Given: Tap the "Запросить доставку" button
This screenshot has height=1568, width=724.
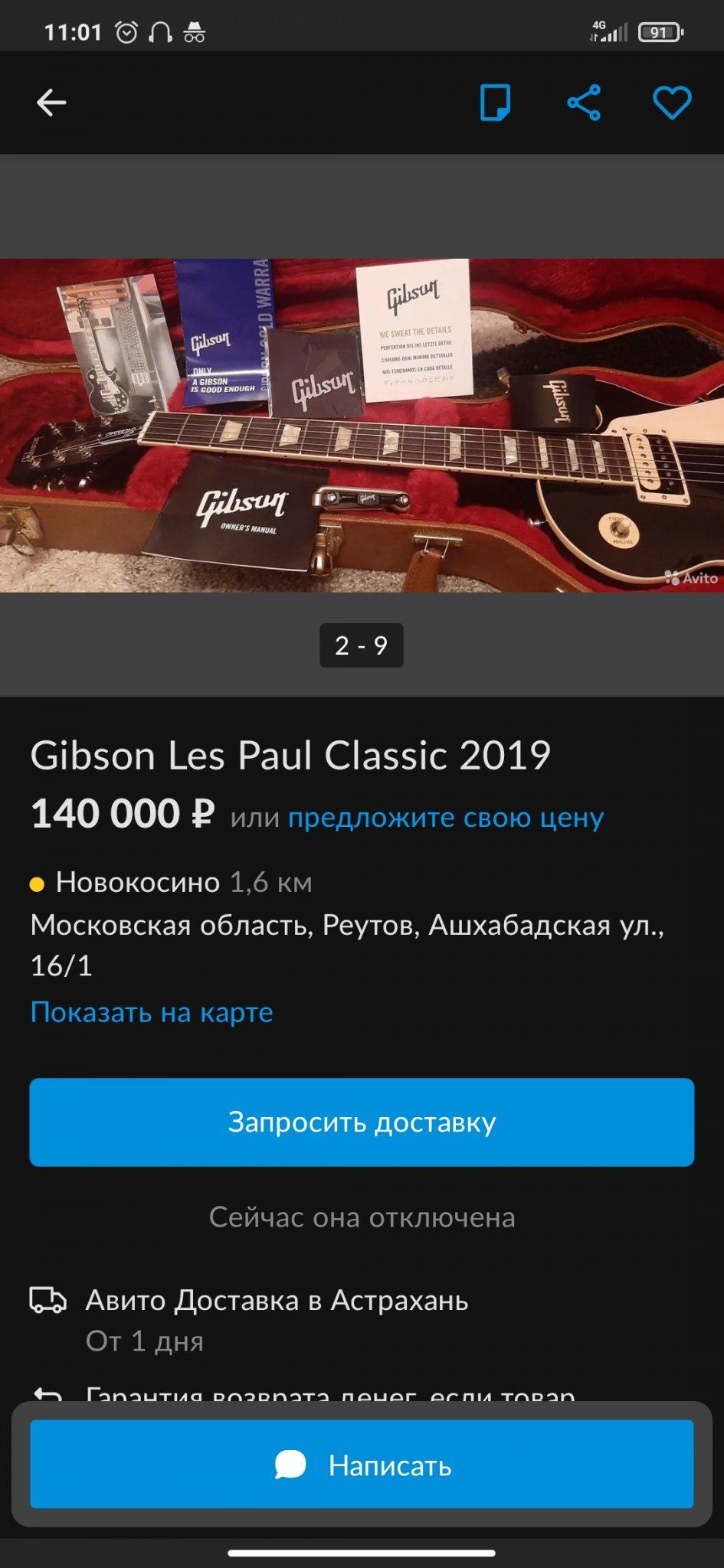Looking at the screenshot, I should click(362, 1122).
